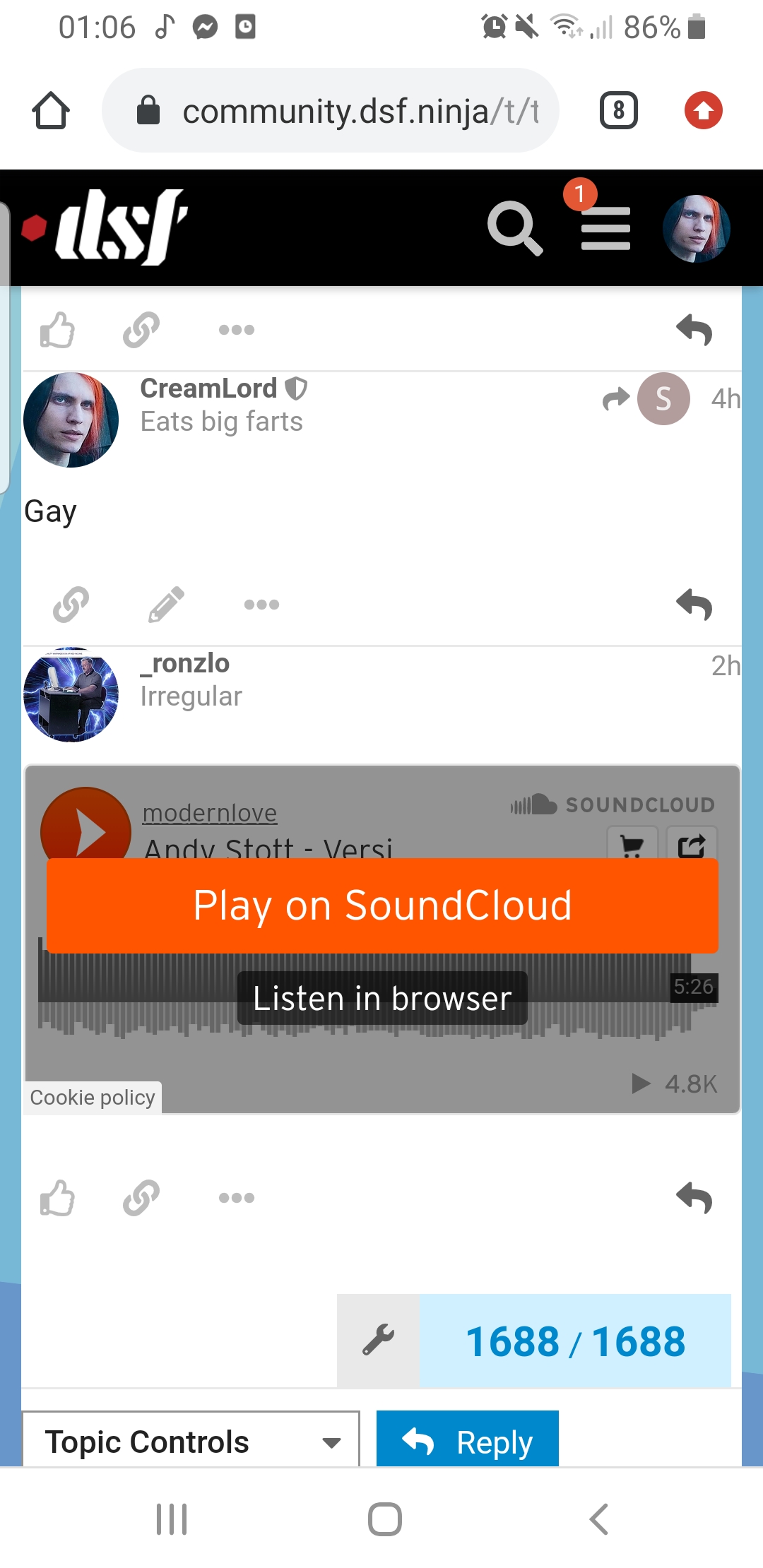
Task: Open the browser tab switcher
Action: tap(618, 111)
